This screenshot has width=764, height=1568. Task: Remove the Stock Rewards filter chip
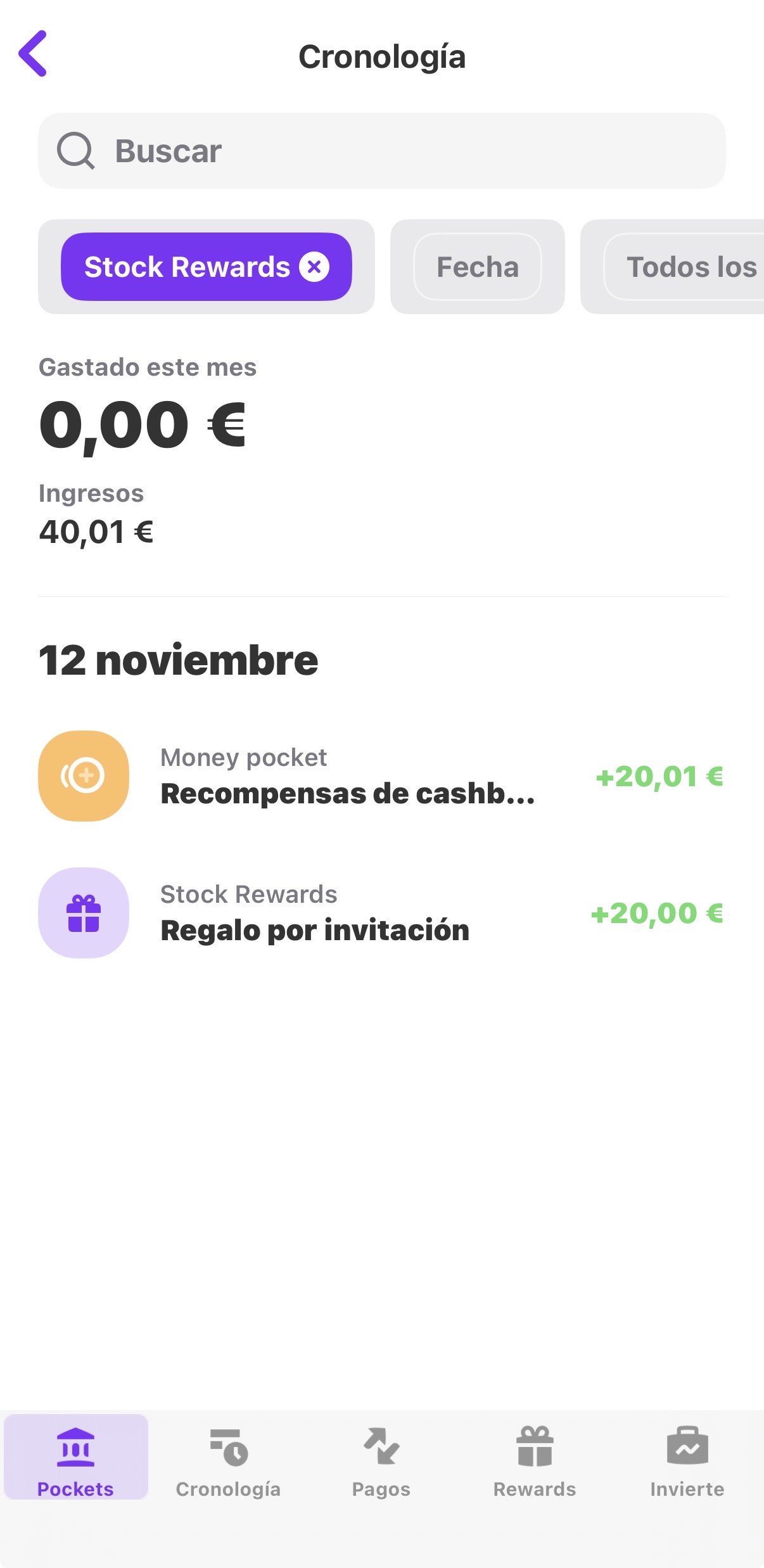pyautogui.click(x=314, y=267)
